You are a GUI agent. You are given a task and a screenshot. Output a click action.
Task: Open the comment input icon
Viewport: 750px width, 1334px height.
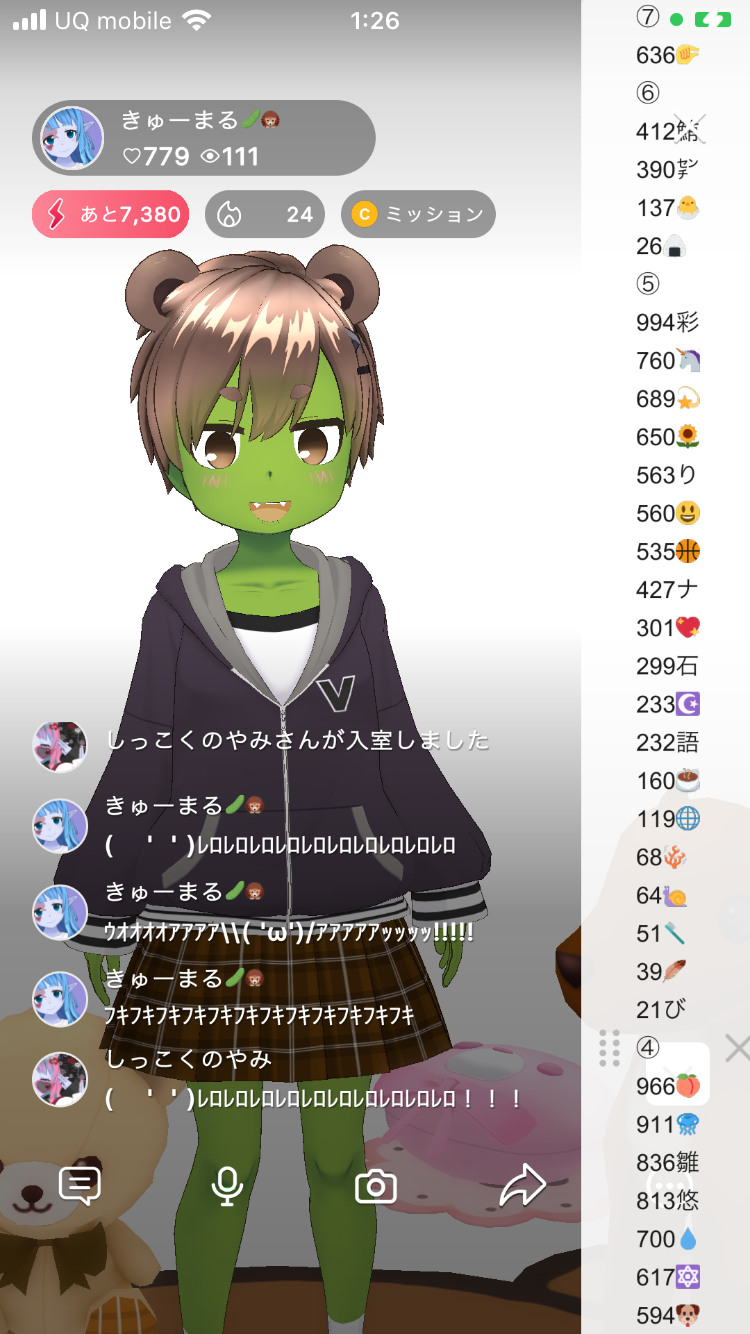(80, 1186)
